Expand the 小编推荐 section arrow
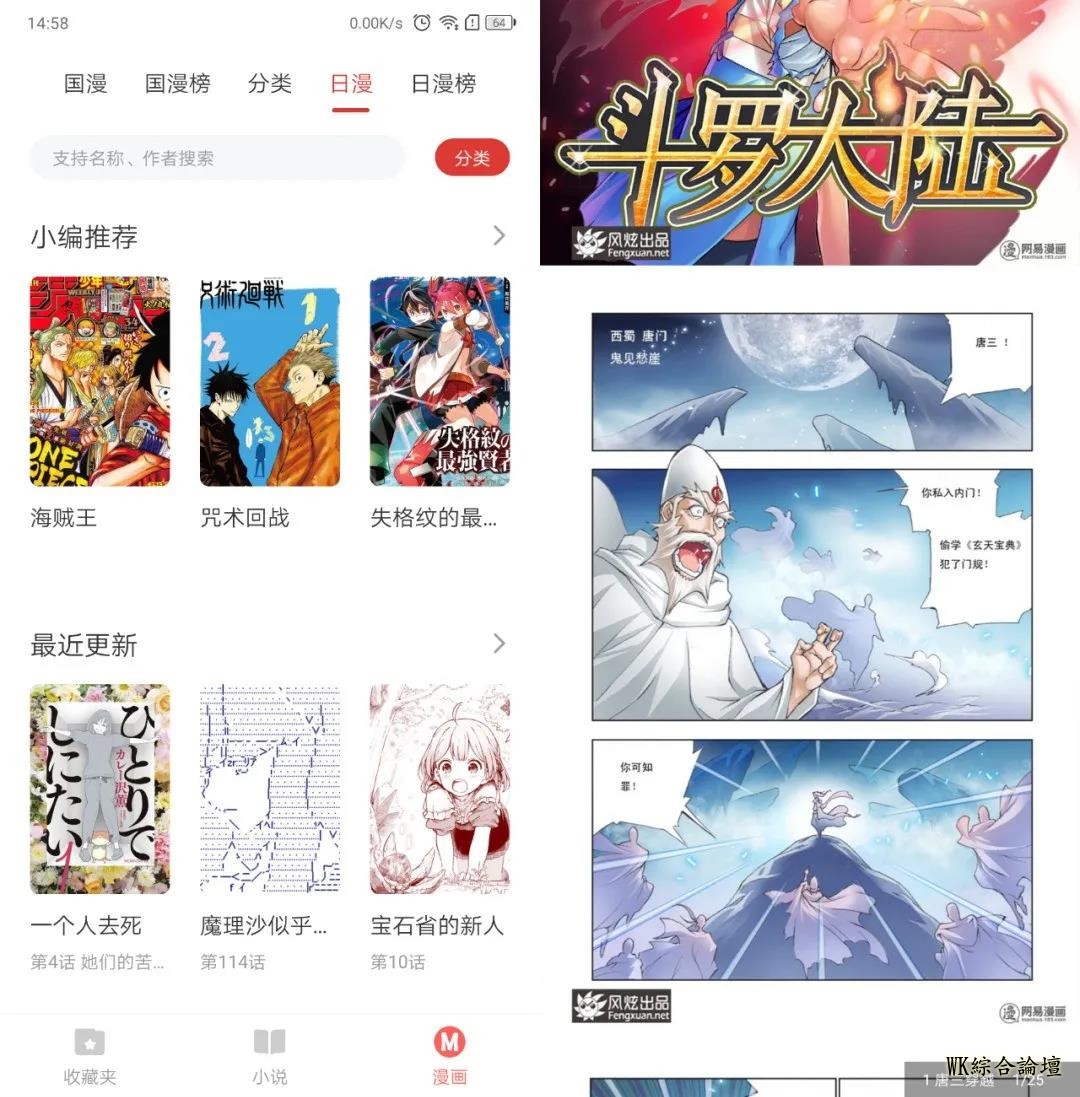1080x1097 pixels. coord(498,236)
